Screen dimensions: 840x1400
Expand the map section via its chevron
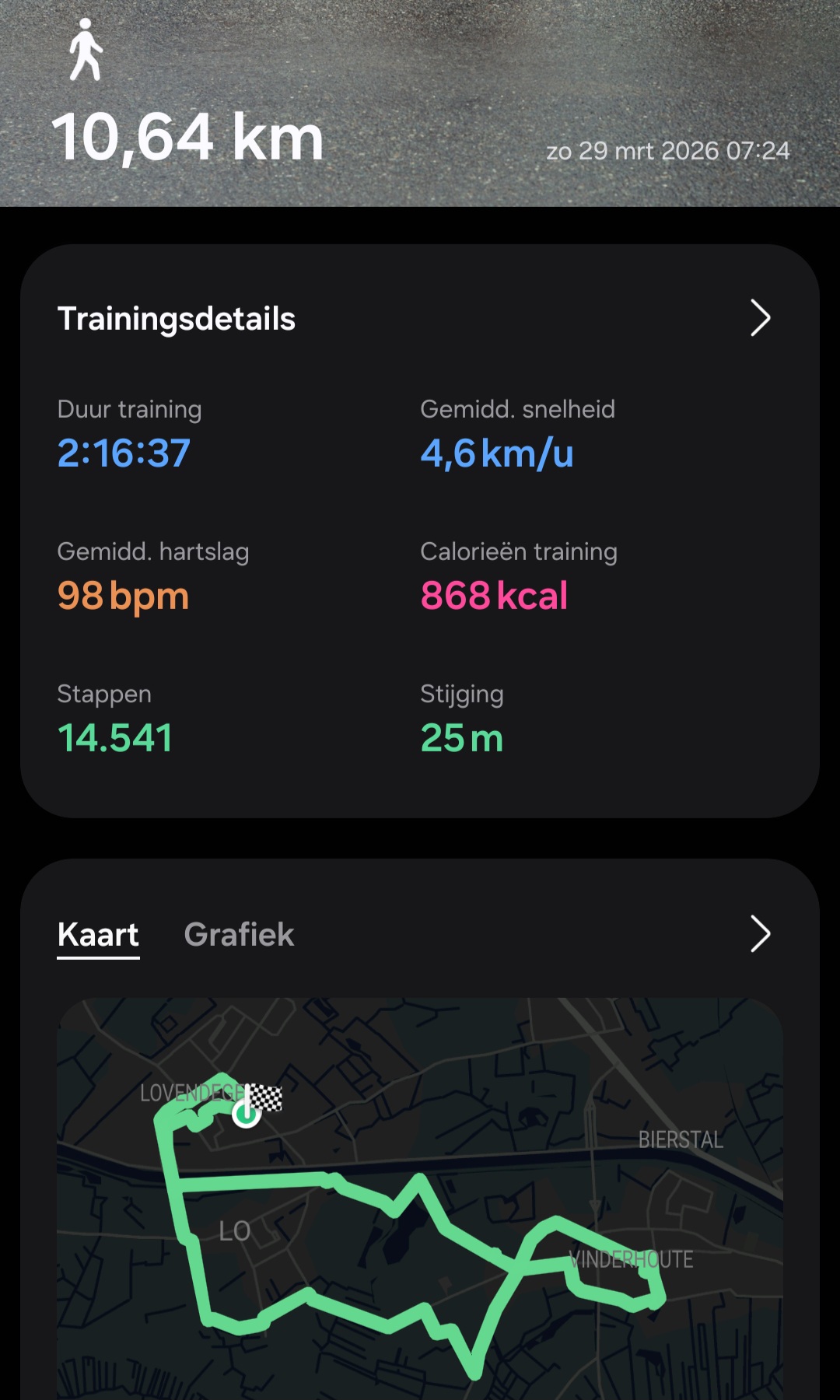click(x=759, y=934)
